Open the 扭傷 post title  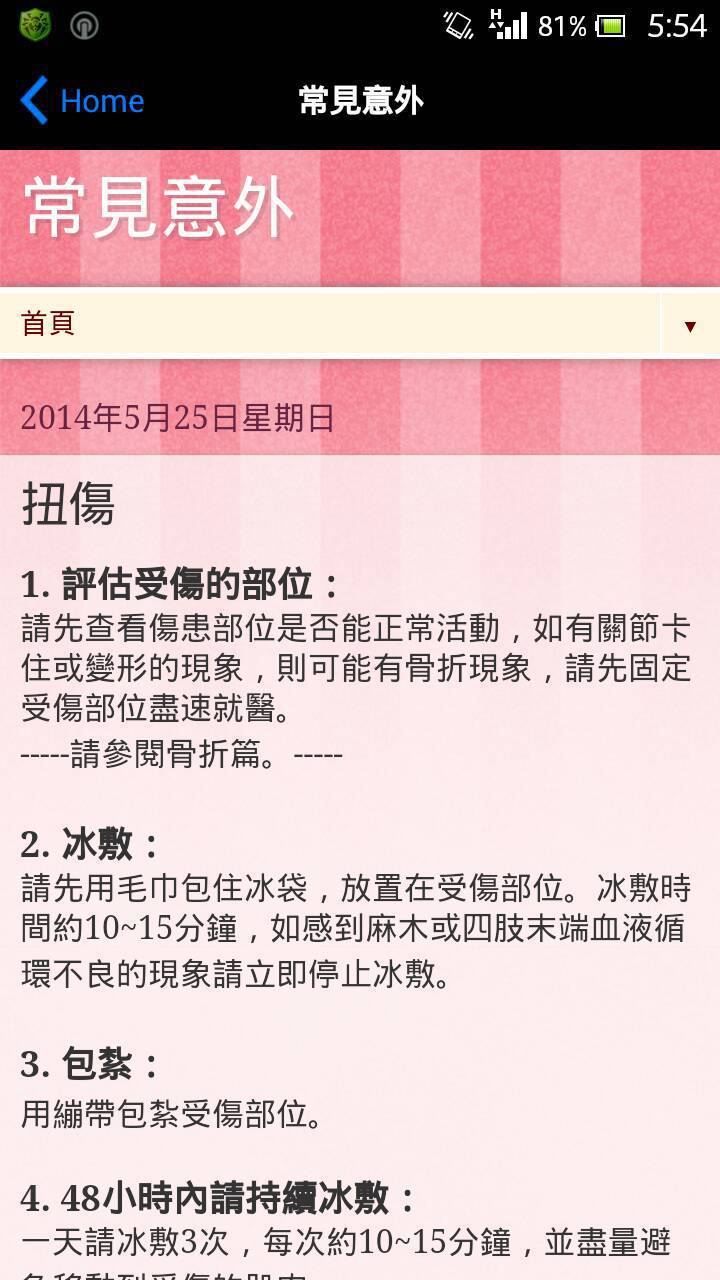point(68,504)
